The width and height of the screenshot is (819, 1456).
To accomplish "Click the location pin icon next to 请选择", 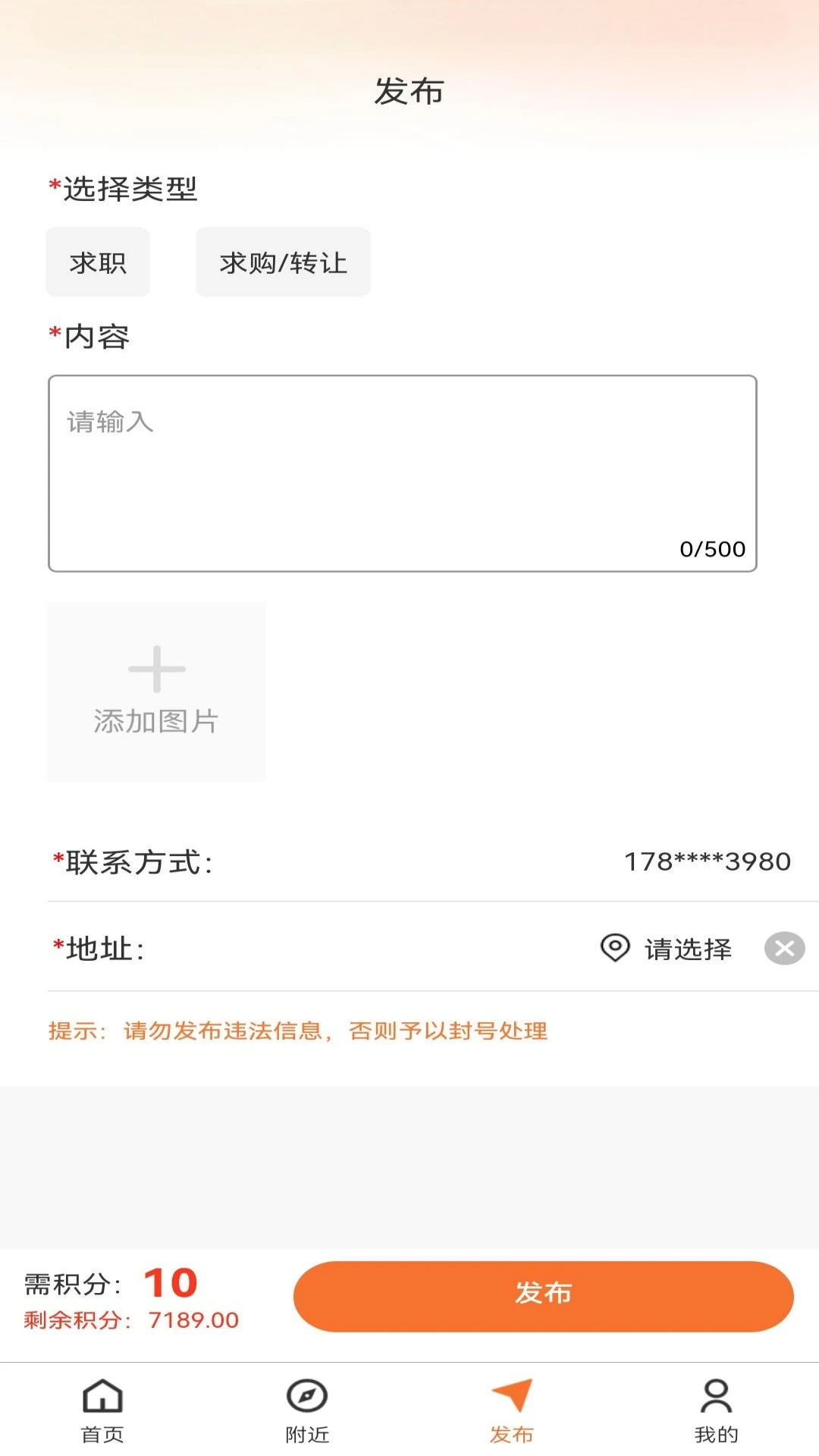I will coord(616,949).
